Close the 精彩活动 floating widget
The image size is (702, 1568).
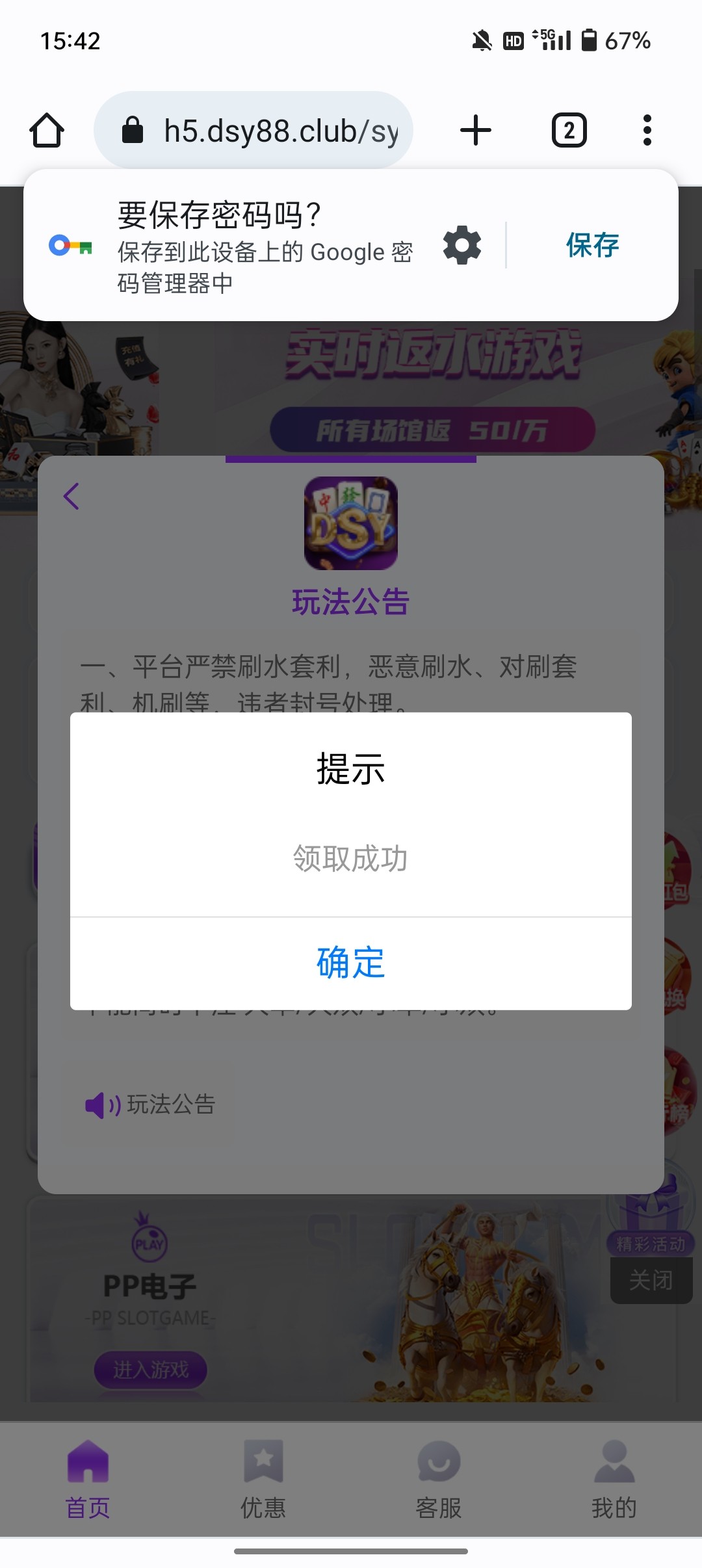click(x=651, y=1280)
